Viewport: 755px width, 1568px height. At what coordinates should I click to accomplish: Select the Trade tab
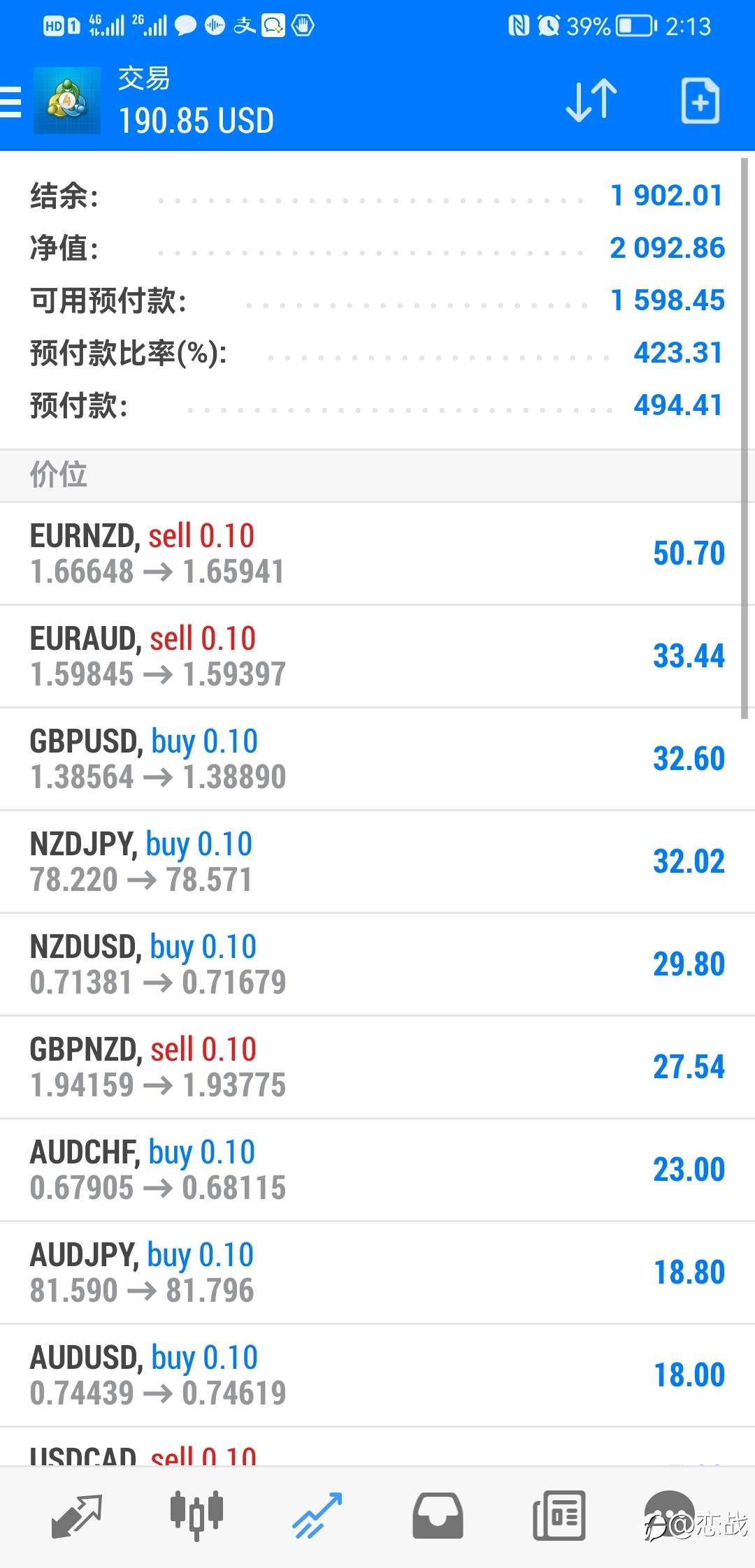click(x=317, y=1516)
